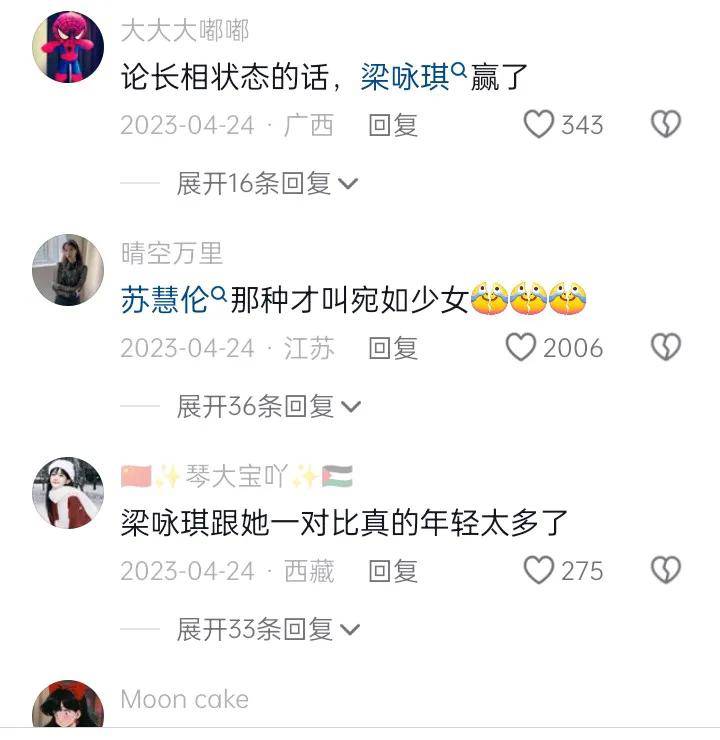Image resolution: width=720 pixels, height=740 pixels.
Task: Open the 苏慧伦 search link
Action: 165,300
